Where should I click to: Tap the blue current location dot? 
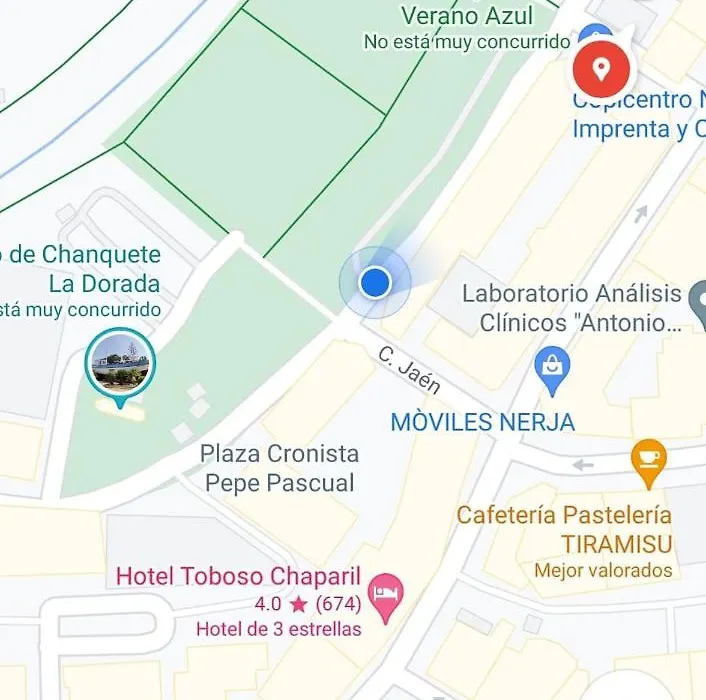pyautogui.click(x=375, y=282)
